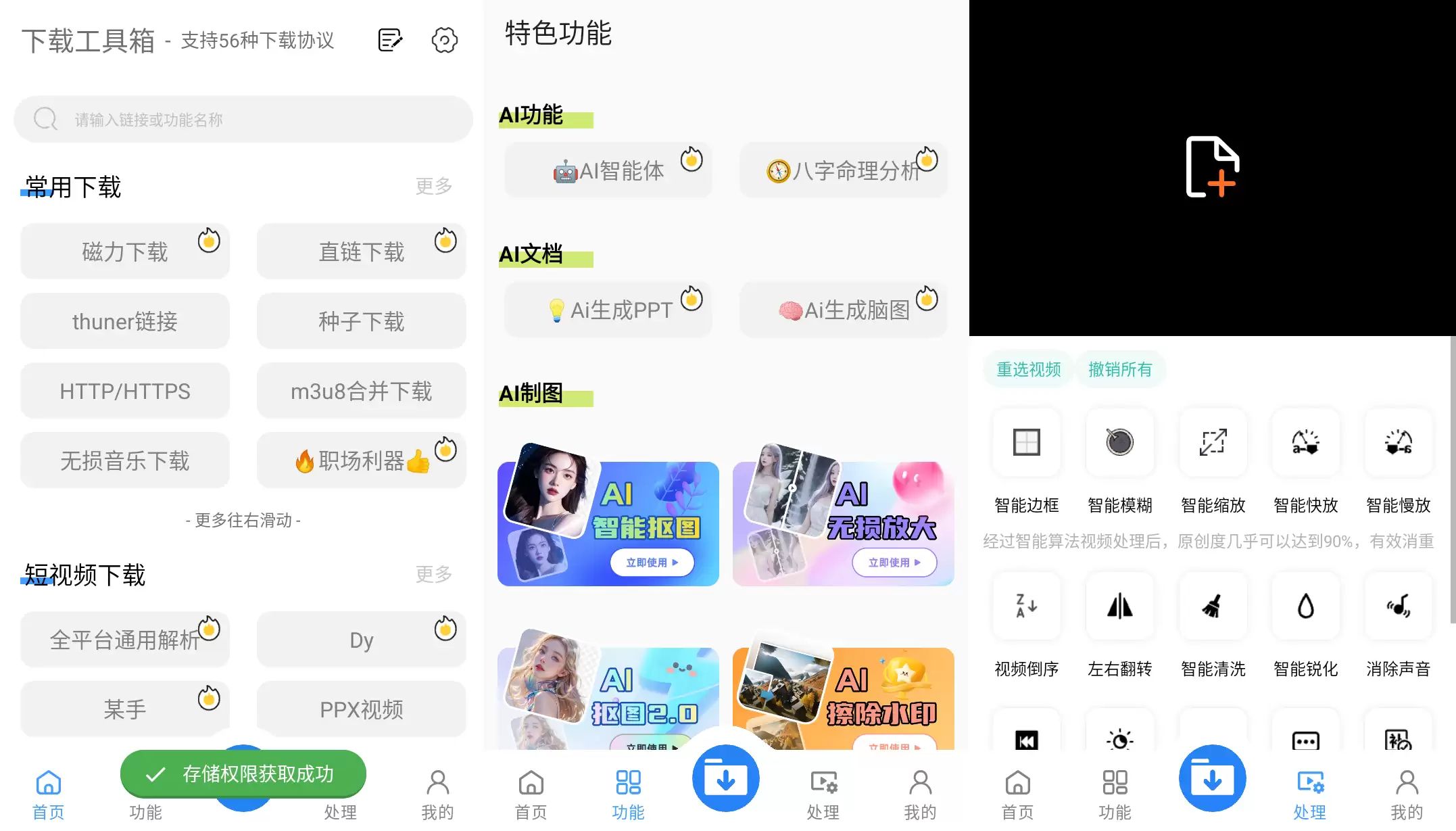Add a video file via plus icon
The height and width of the screenshot is (831, 1456).
pos(1212,168)
